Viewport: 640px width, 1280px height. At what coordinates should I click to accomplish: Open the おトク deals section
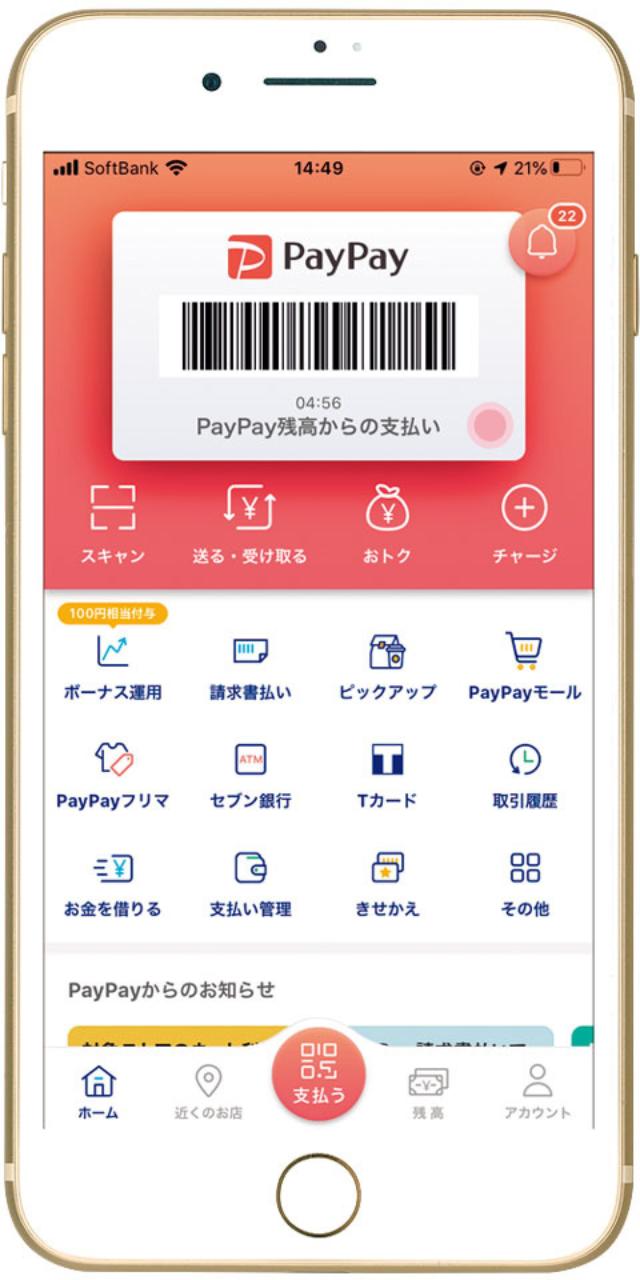coord(387,524)
